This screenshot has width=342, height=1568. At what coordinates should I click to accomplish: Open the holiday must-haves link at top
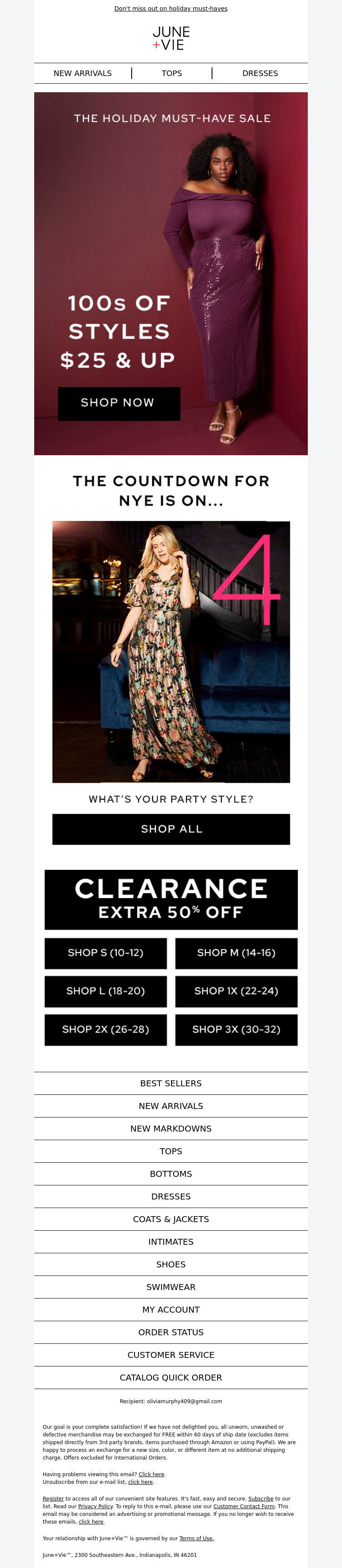pyautogui.click(x=171, y=9)
